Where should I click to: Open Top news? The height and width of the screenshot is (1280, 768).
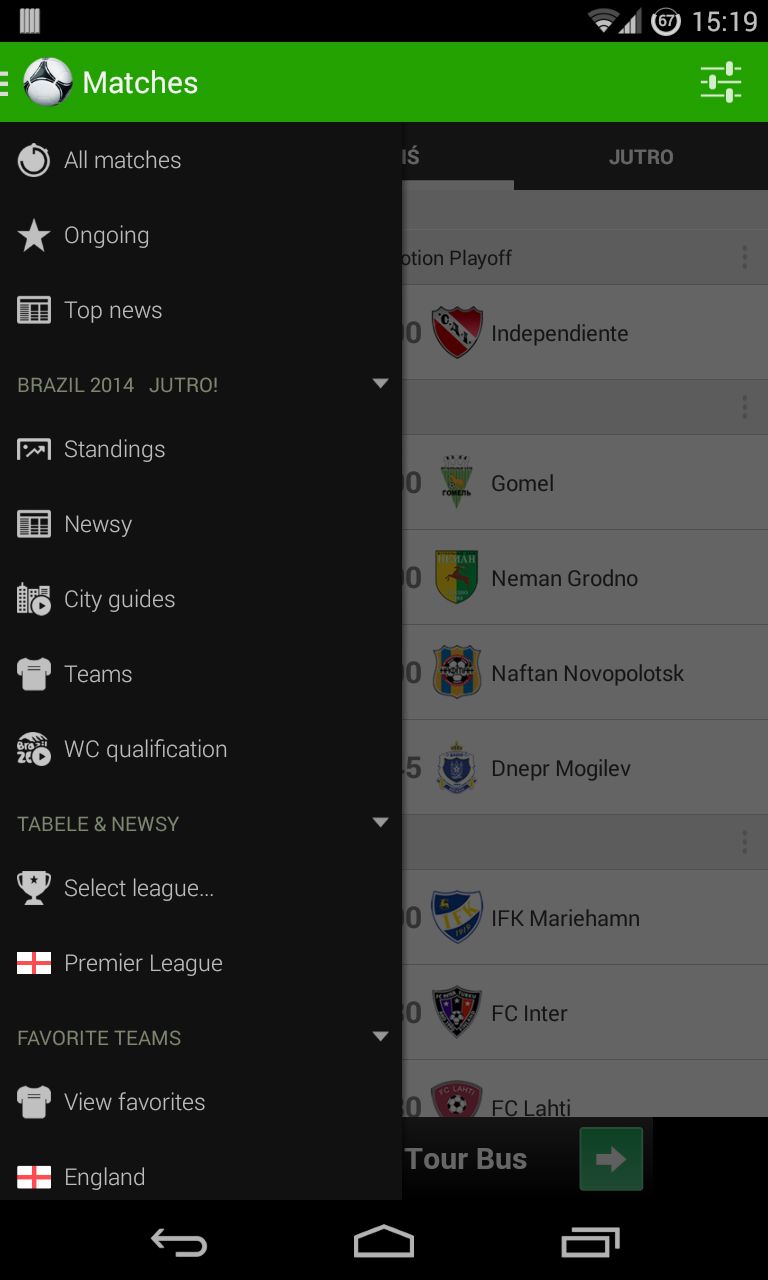point(201,311)
